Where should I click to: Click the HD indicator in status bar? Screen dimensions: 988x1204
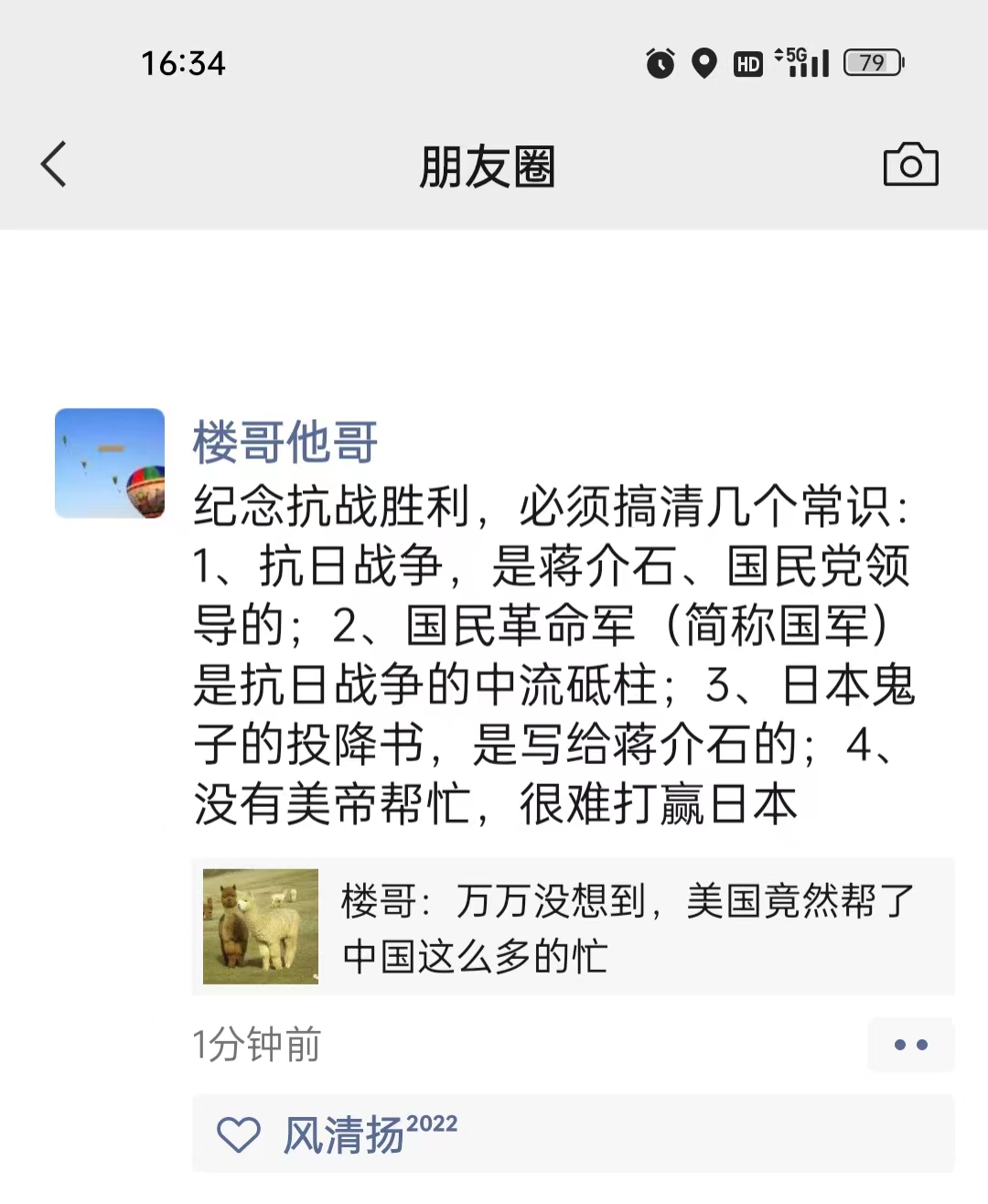point(747,62)
